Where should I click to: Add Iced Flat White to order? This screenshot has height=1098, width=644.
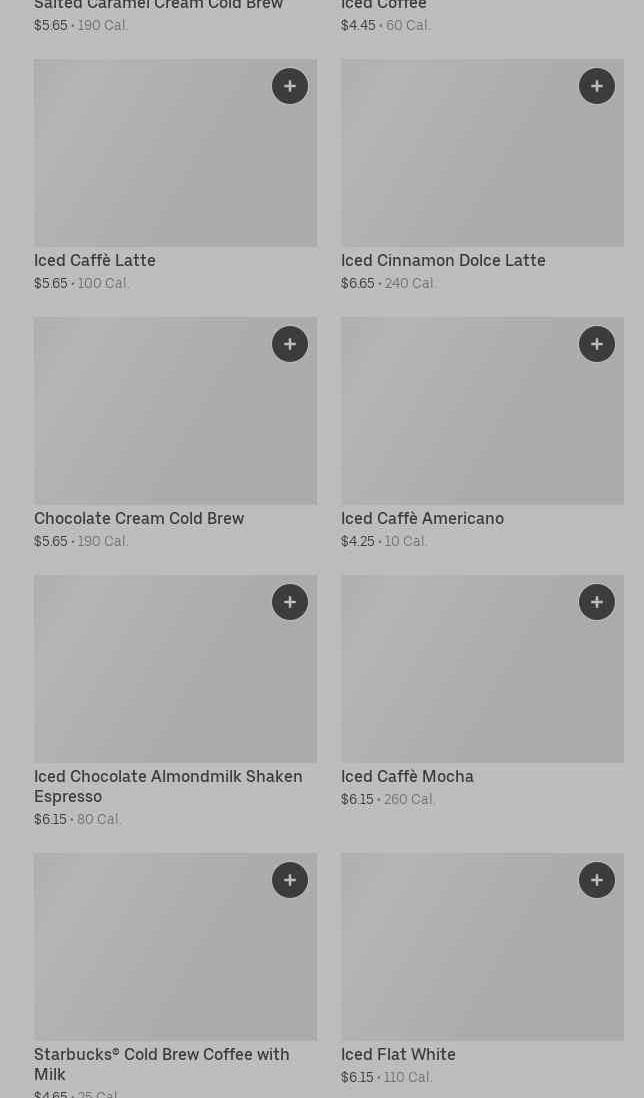(597, 880)
